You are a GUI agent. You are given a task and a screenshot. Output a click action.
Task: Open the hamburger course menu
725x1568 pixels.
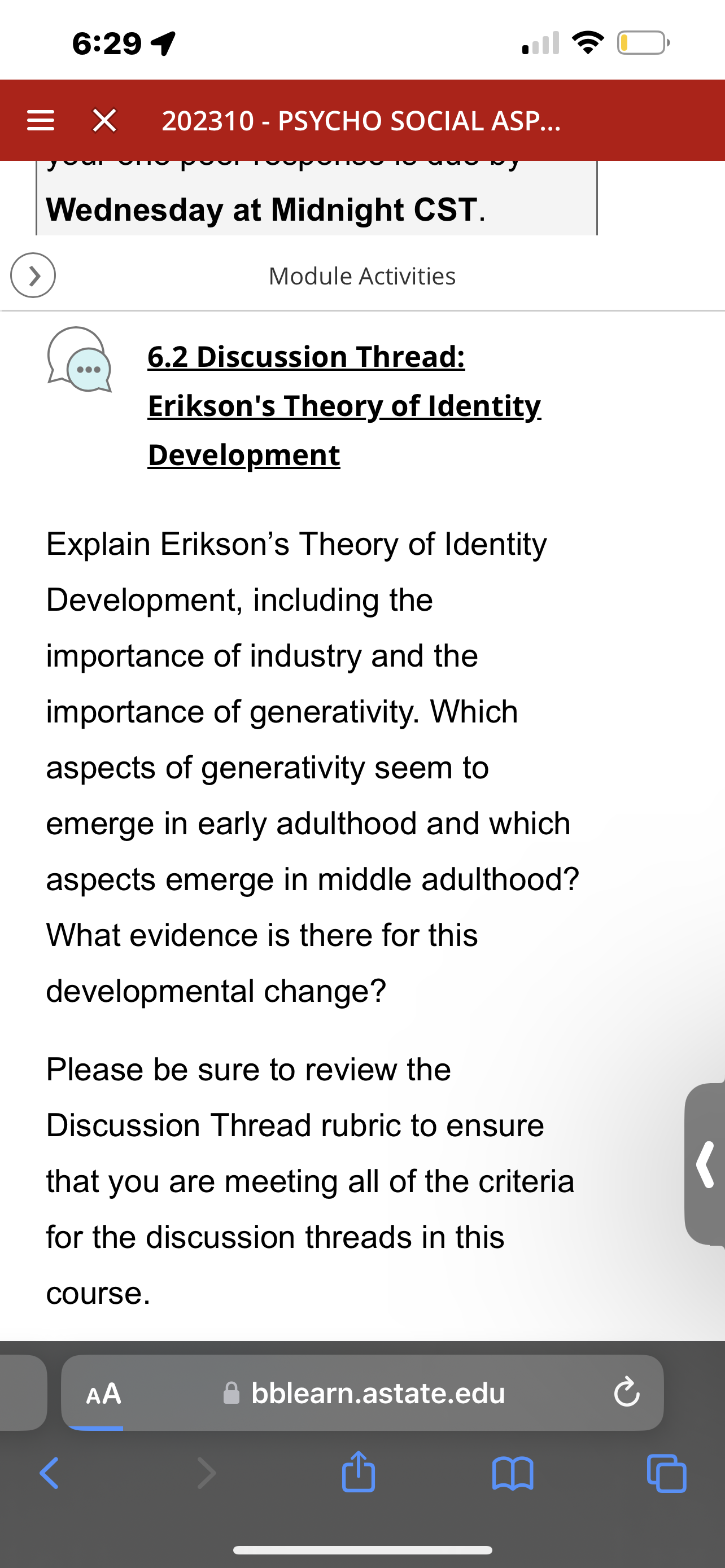click(x=41, y=121)
